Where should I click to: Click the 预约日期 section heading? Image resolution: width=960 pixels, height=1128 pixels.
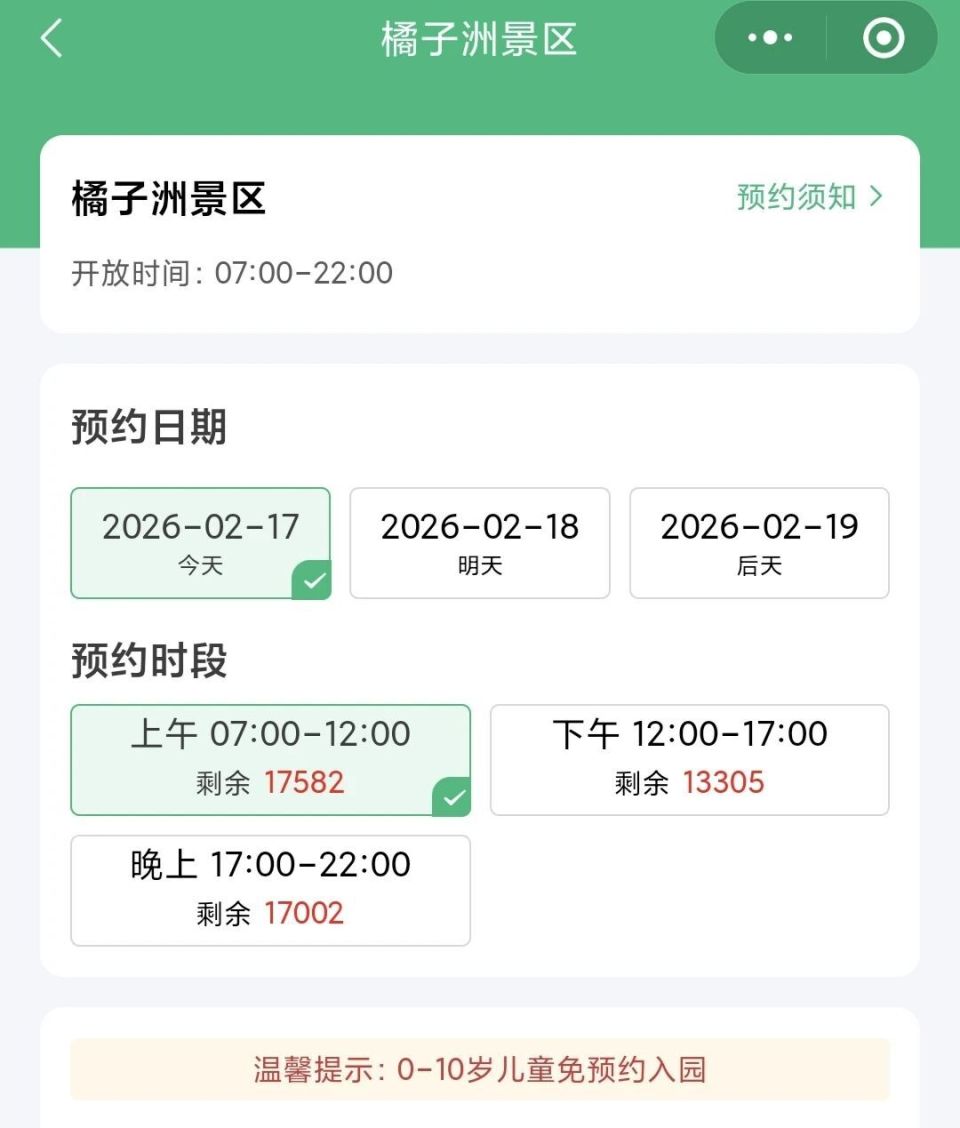pyautogui.click(x=149, y=425)
